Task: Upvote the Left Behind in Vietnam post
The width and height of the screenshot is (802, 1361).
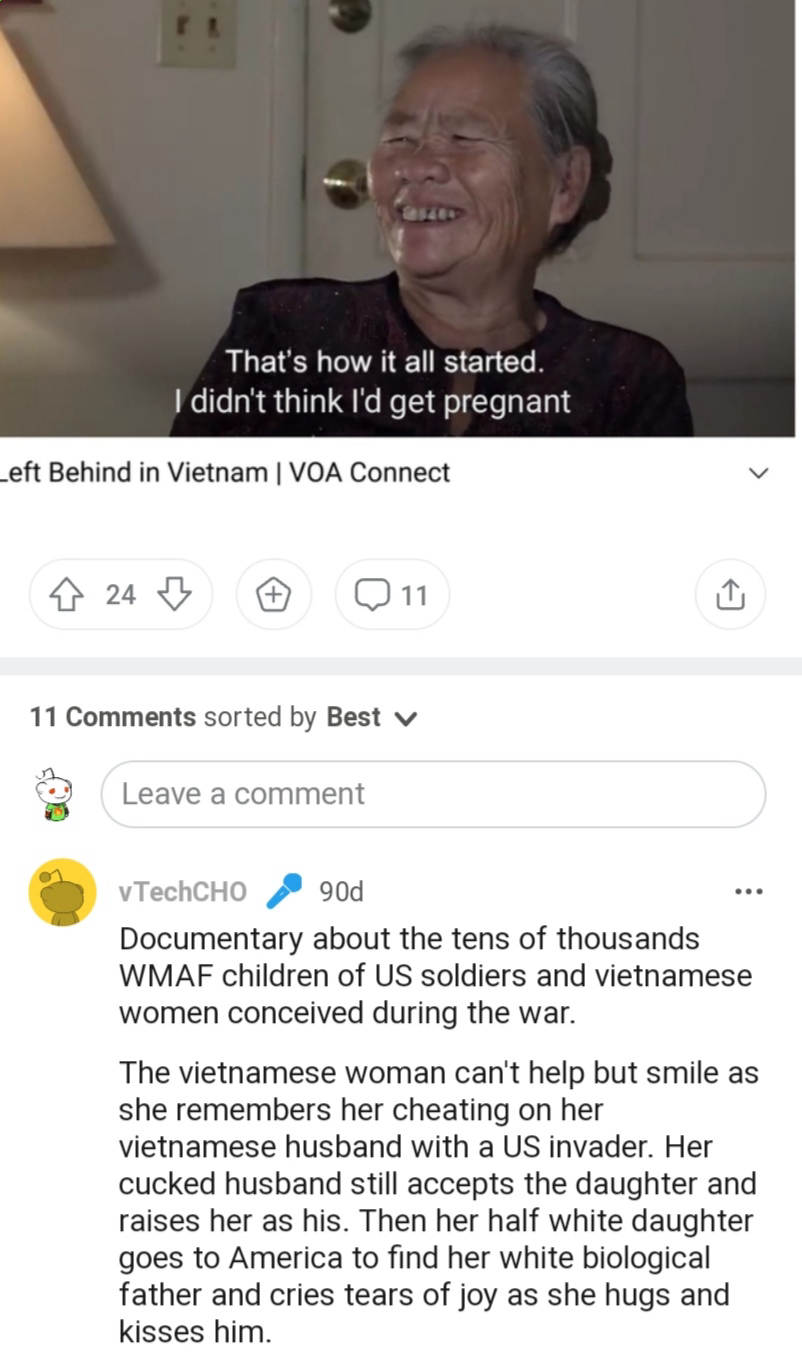Action: click(x=66, y=595)
